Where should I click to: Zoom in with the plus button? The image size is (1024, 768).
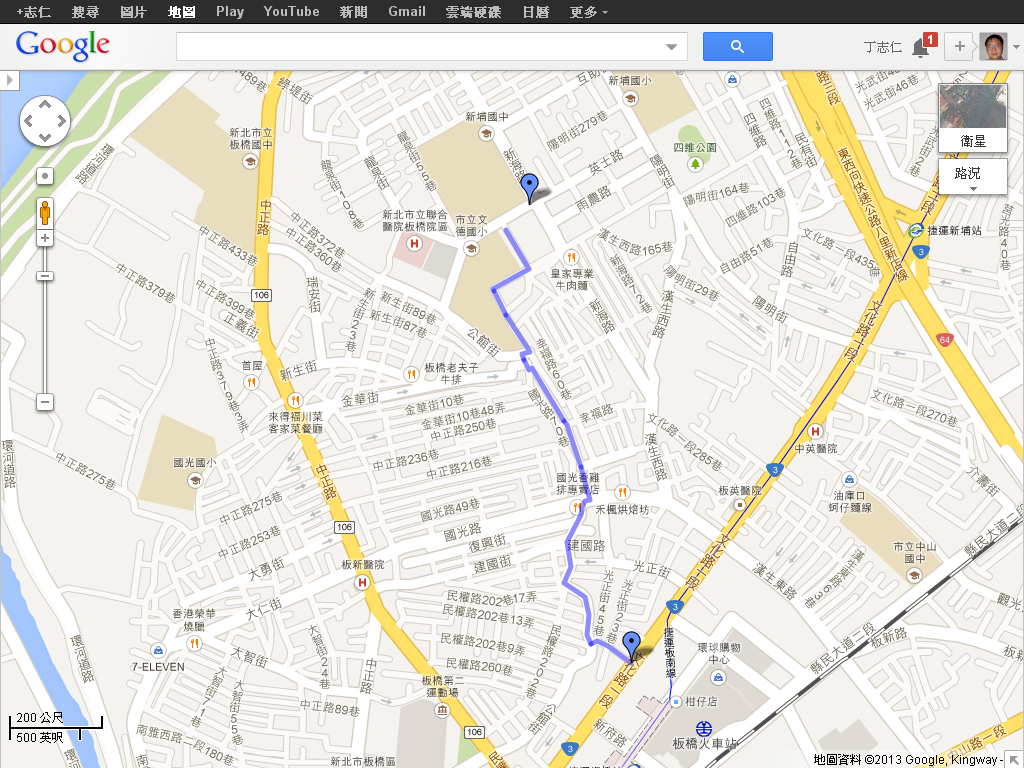click(x=45, y=238)
